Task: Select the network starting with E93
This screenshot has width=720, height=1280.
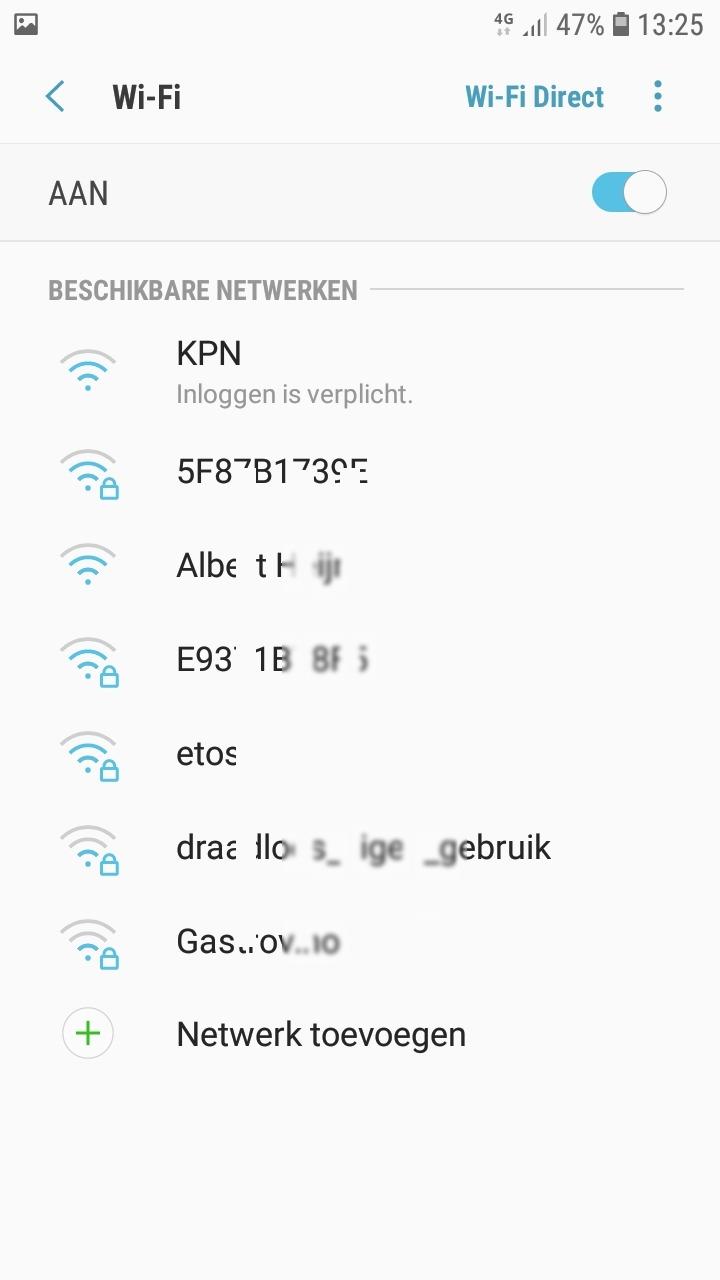Action: click(360, 660)
